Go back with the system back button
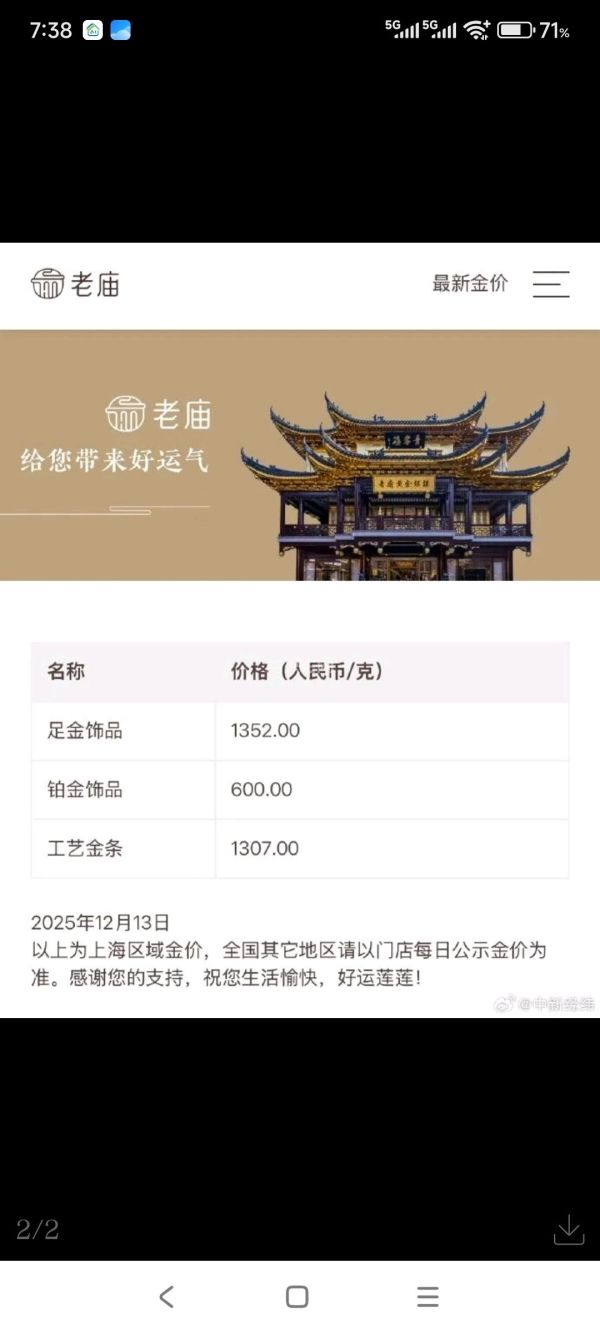Image resolution: width=600 pixels, height=1333 pixels. (167, 1297)
